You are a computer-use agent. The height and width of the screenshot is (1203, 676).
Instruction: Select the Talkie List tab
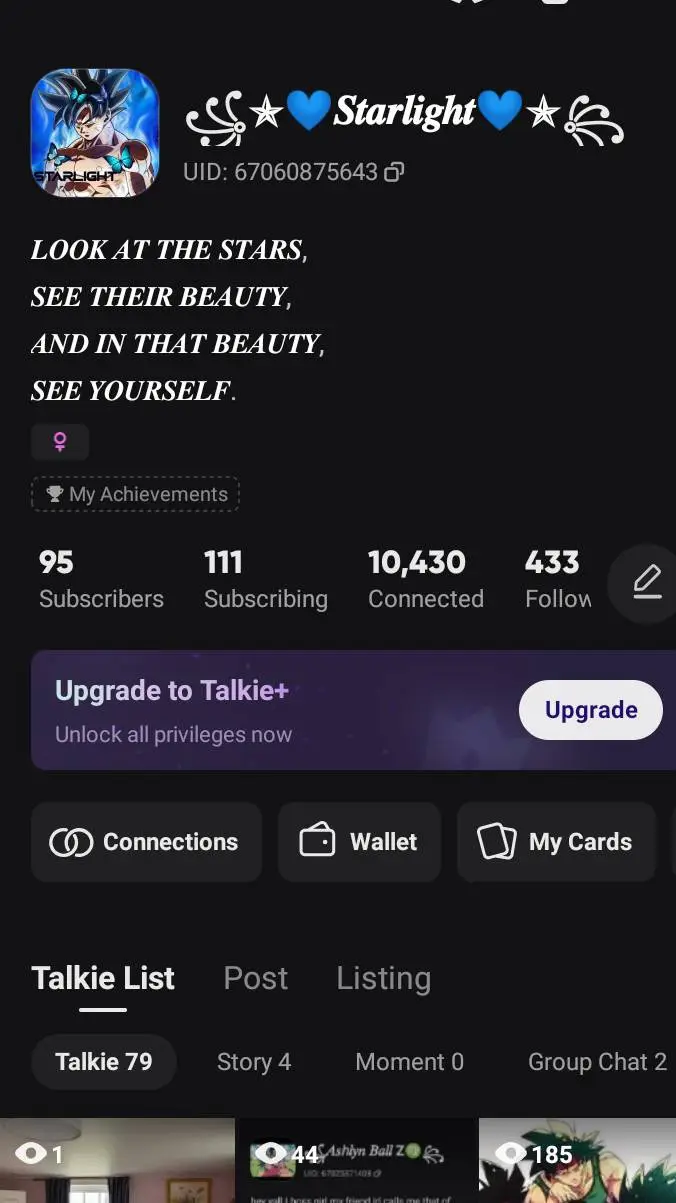pyautogui.click(x=103, y=978)
